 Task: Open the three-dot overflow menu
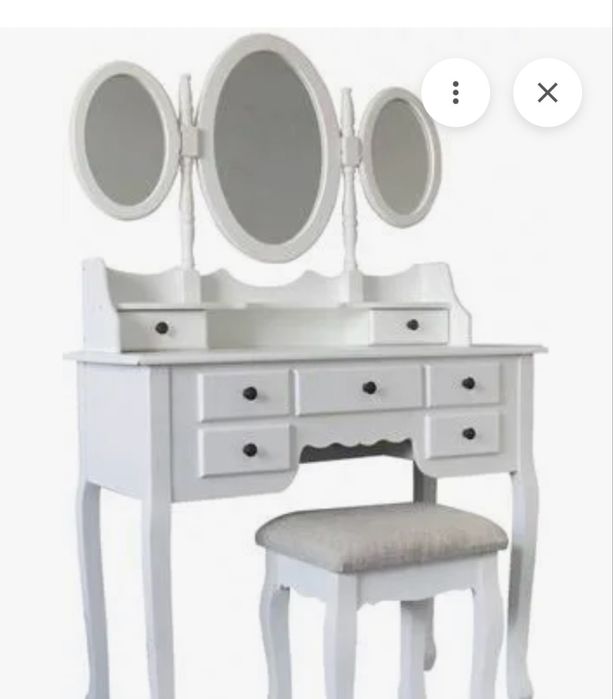(x=455, y=93)
